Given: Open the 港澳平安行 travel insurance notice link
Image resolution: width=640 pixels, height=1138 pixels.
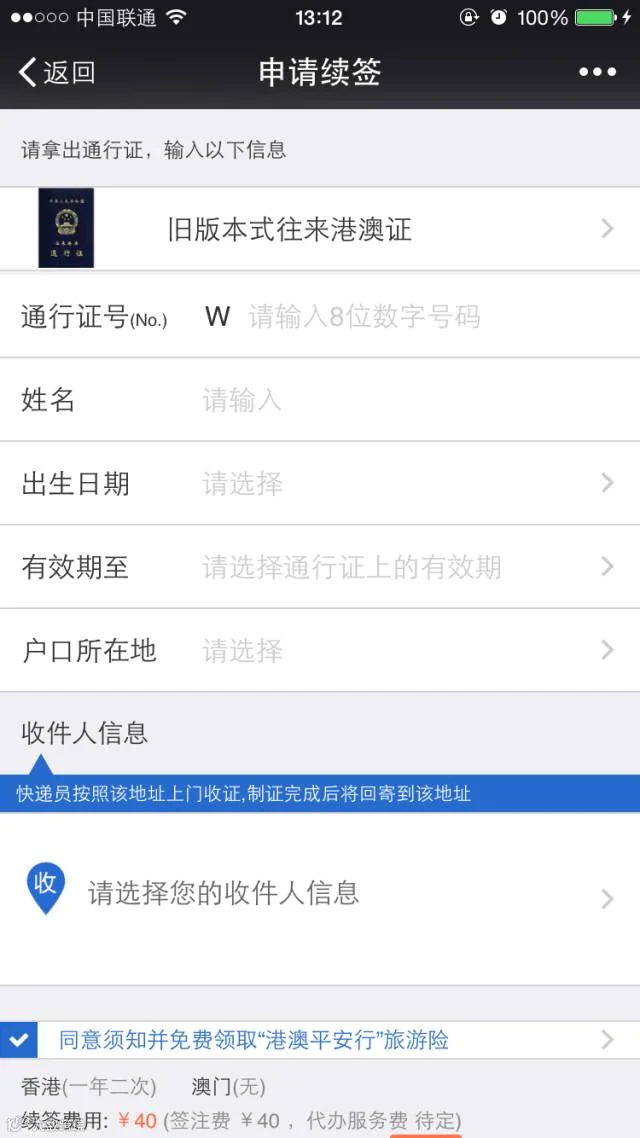Looking at the screenshot, I should (253, 1041).
